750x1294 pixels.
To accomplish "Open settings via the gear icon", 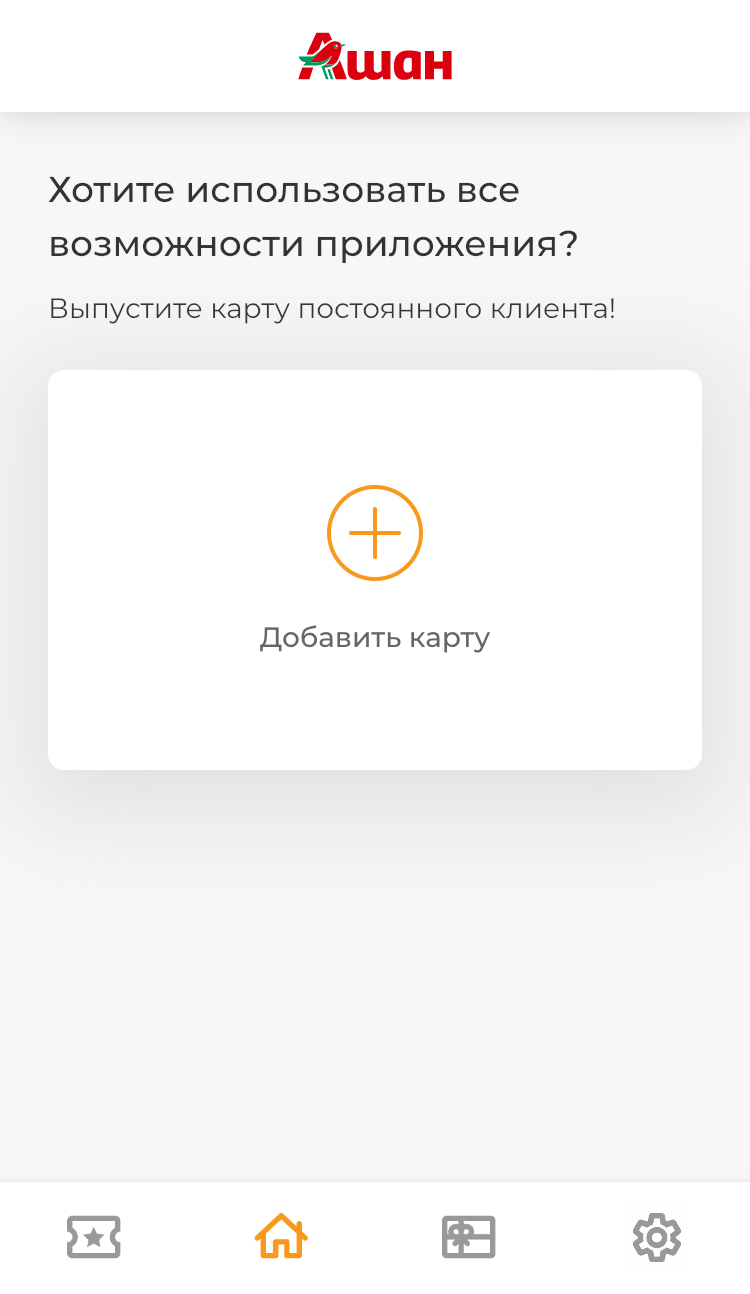I will [x=656, y=1237].
